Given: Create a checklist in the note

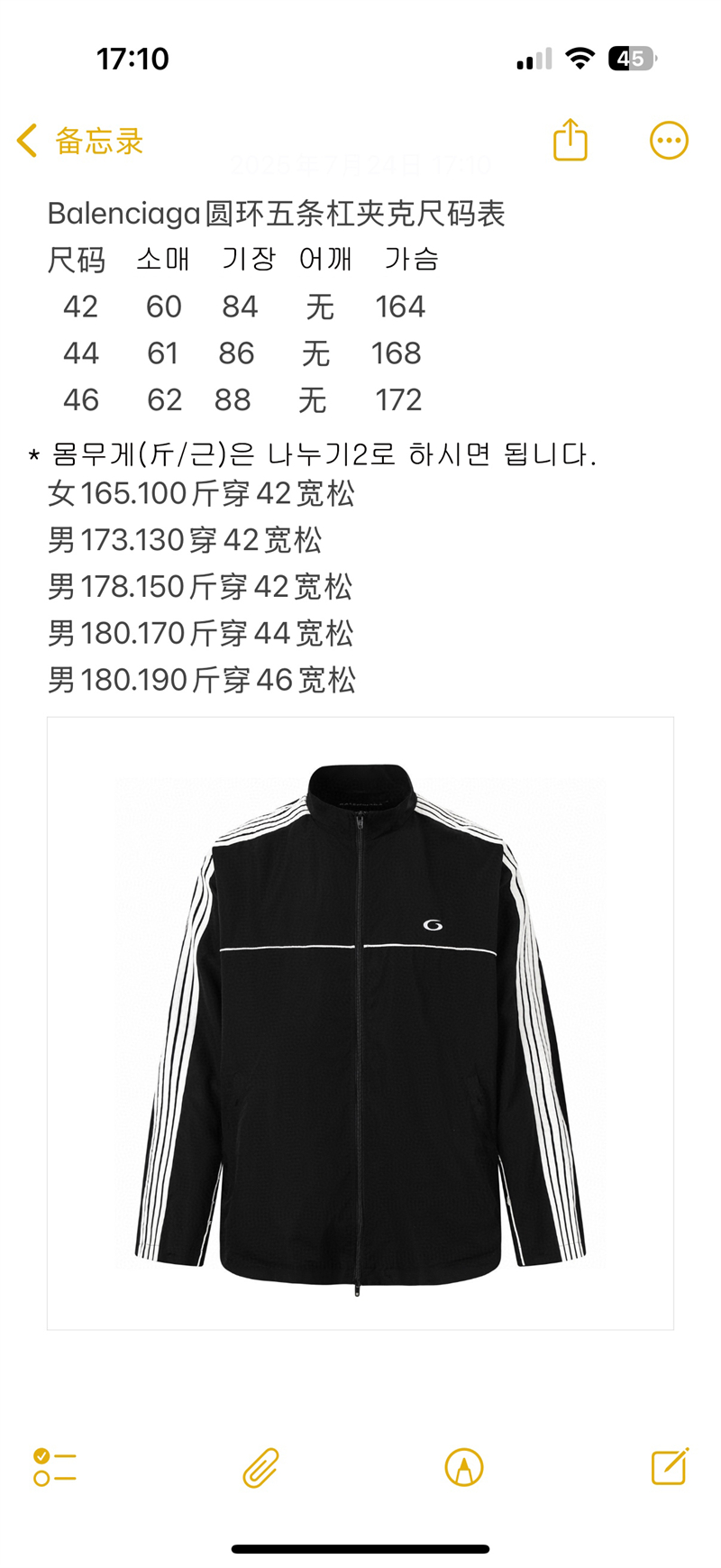Looking at the screenshot, I should [54, 1467].
